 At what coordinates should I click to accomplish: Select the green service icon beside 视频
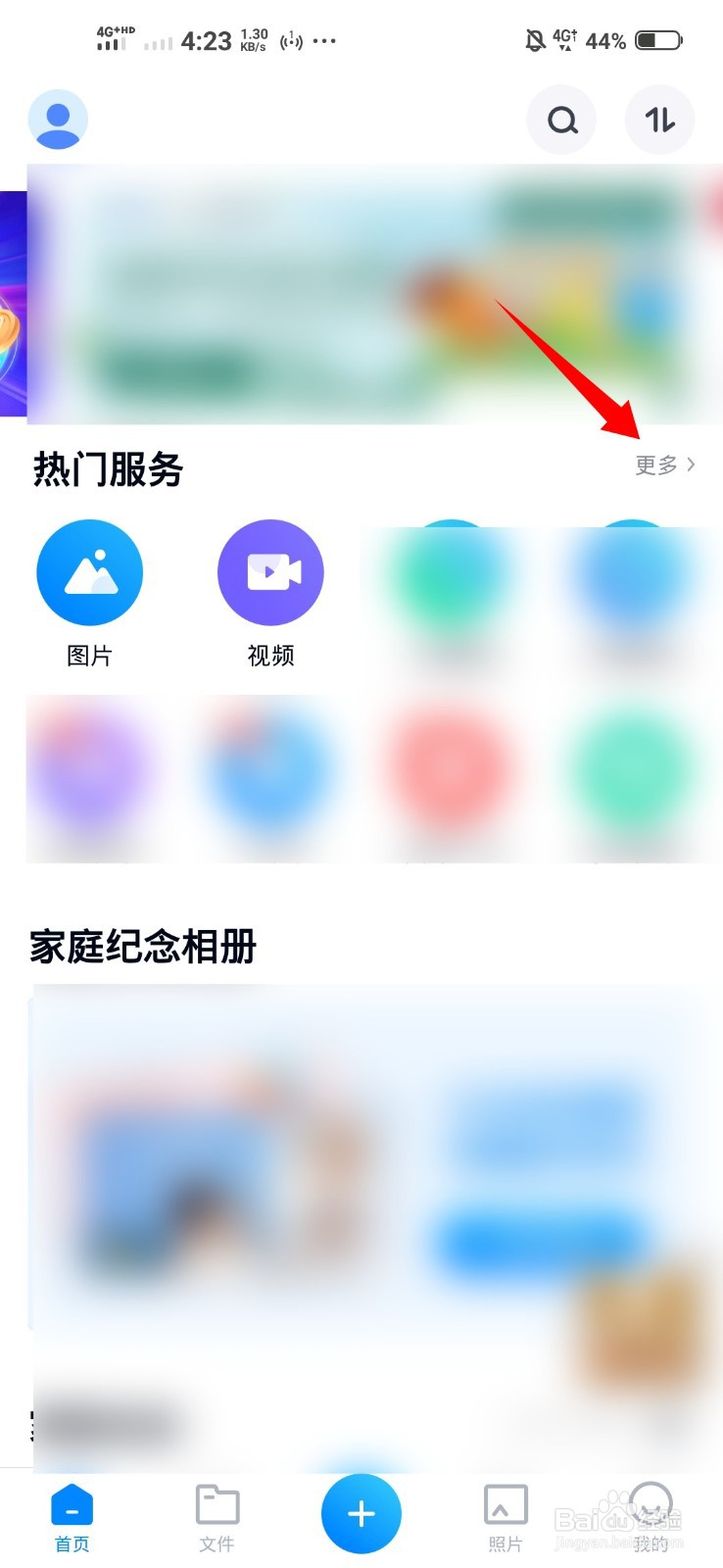click(x=451, y=572)
